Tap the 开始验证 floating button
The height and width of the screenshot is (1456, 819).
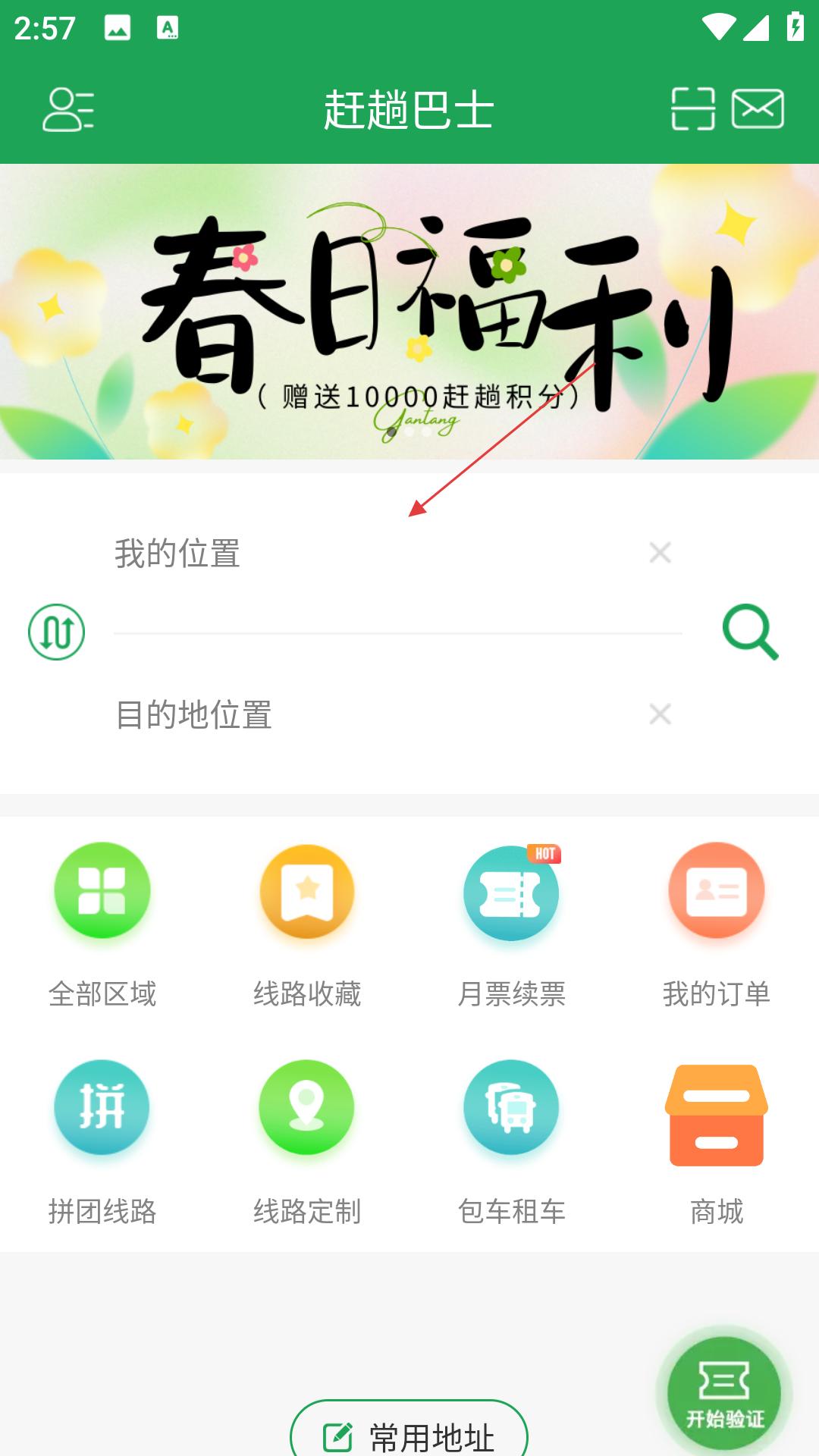(x=724, y=1393)
